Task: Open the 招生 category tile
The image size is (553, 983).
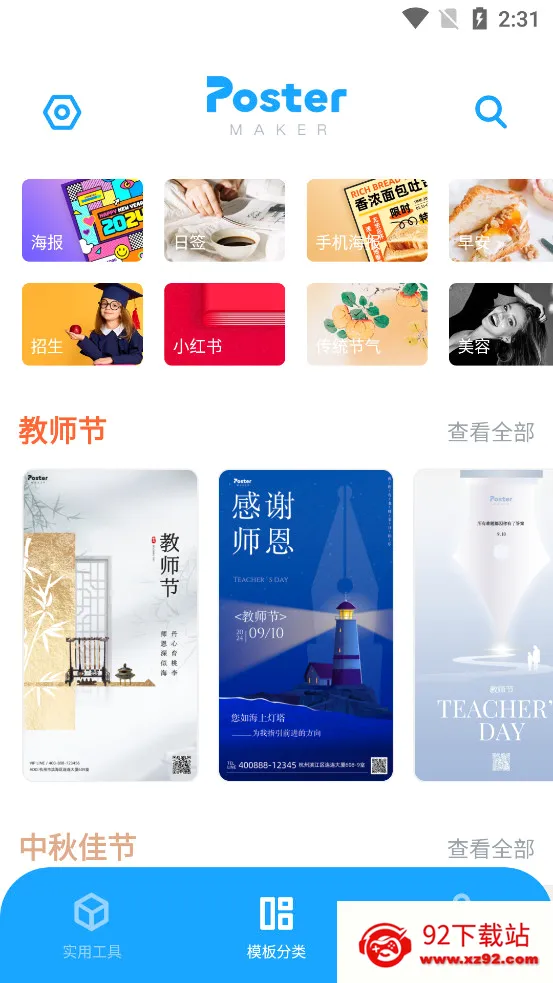Action: [x=82, y=324]
